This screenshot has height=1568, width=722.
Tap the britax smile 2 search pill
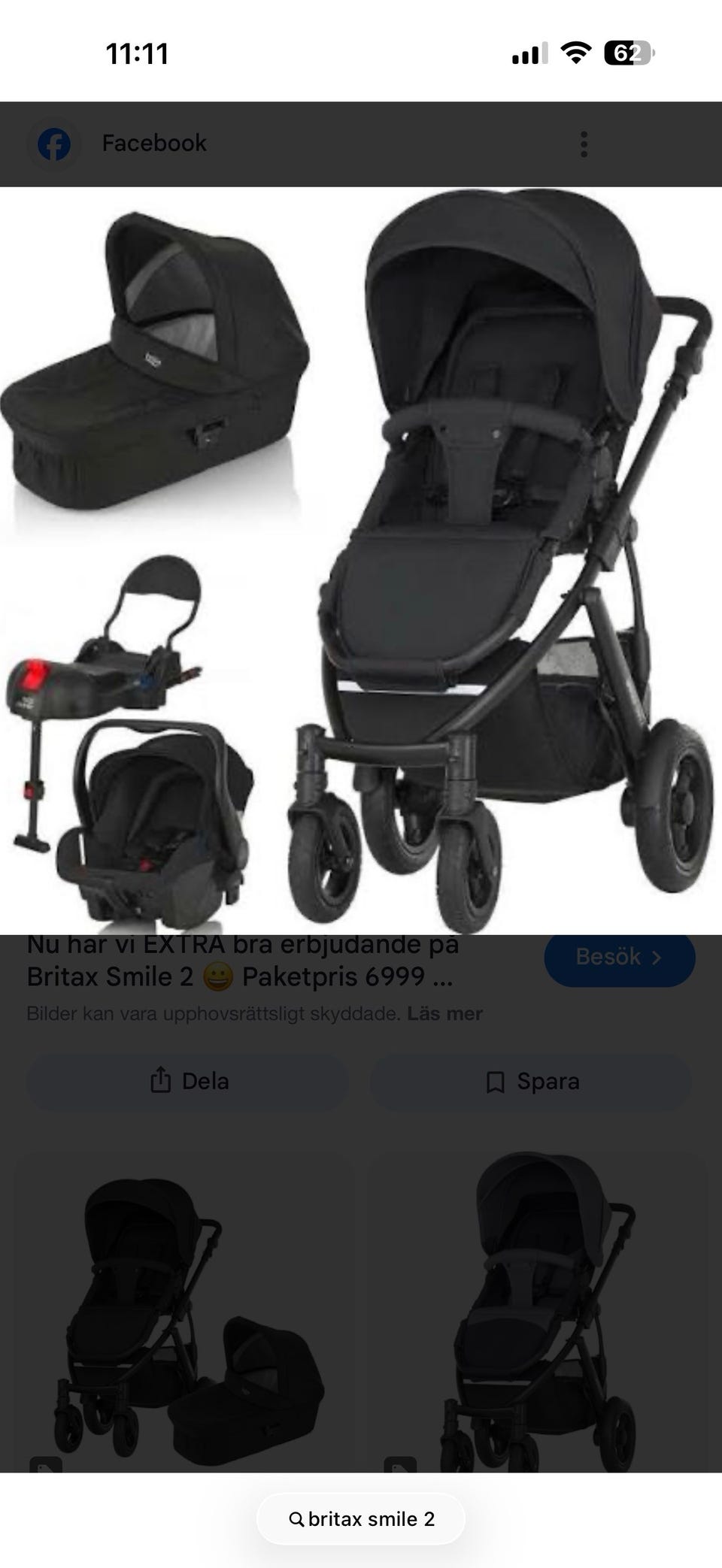(361, 1518)
